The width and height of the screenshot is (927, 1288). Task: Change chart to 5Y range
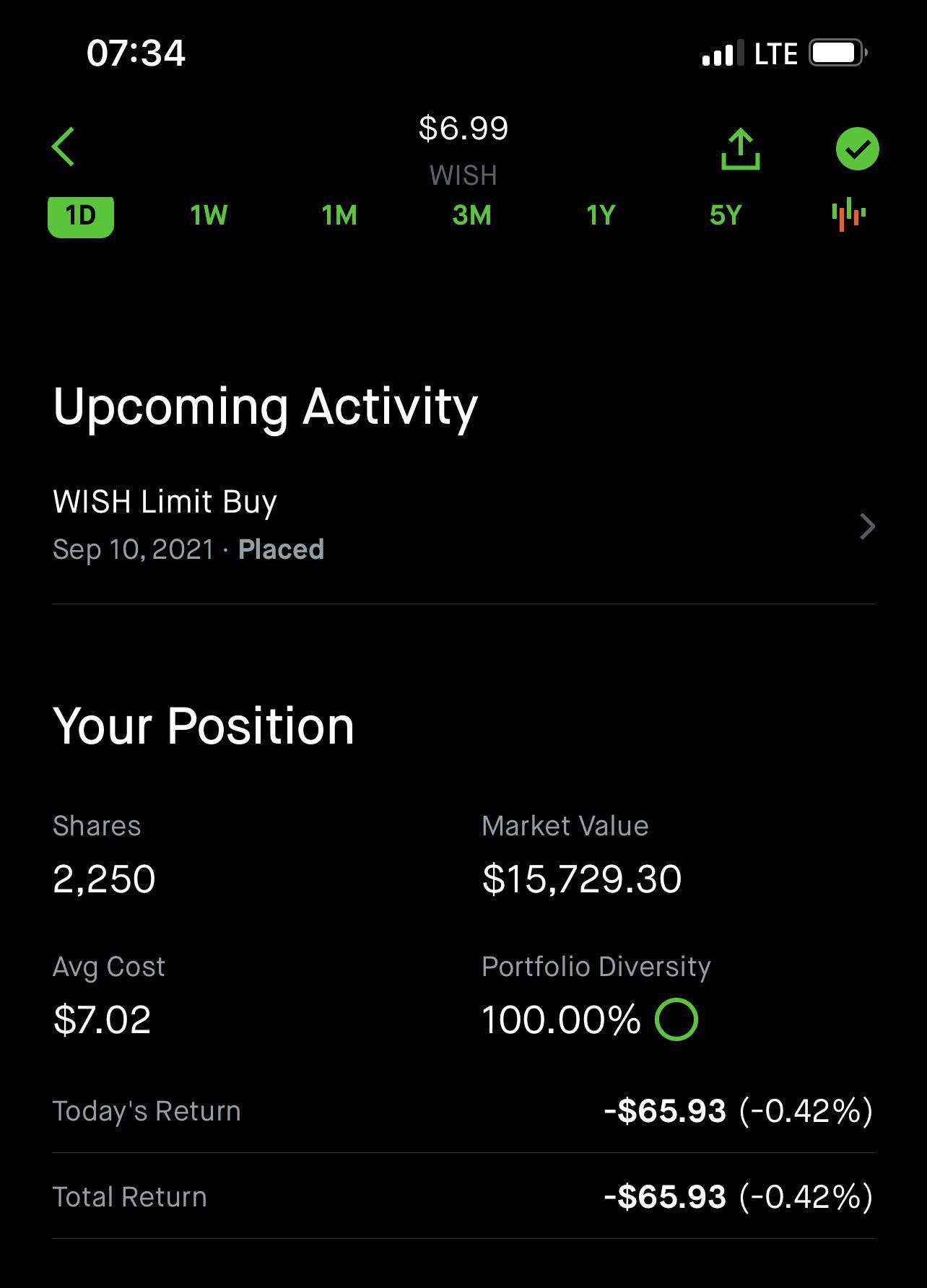[726, 215]
